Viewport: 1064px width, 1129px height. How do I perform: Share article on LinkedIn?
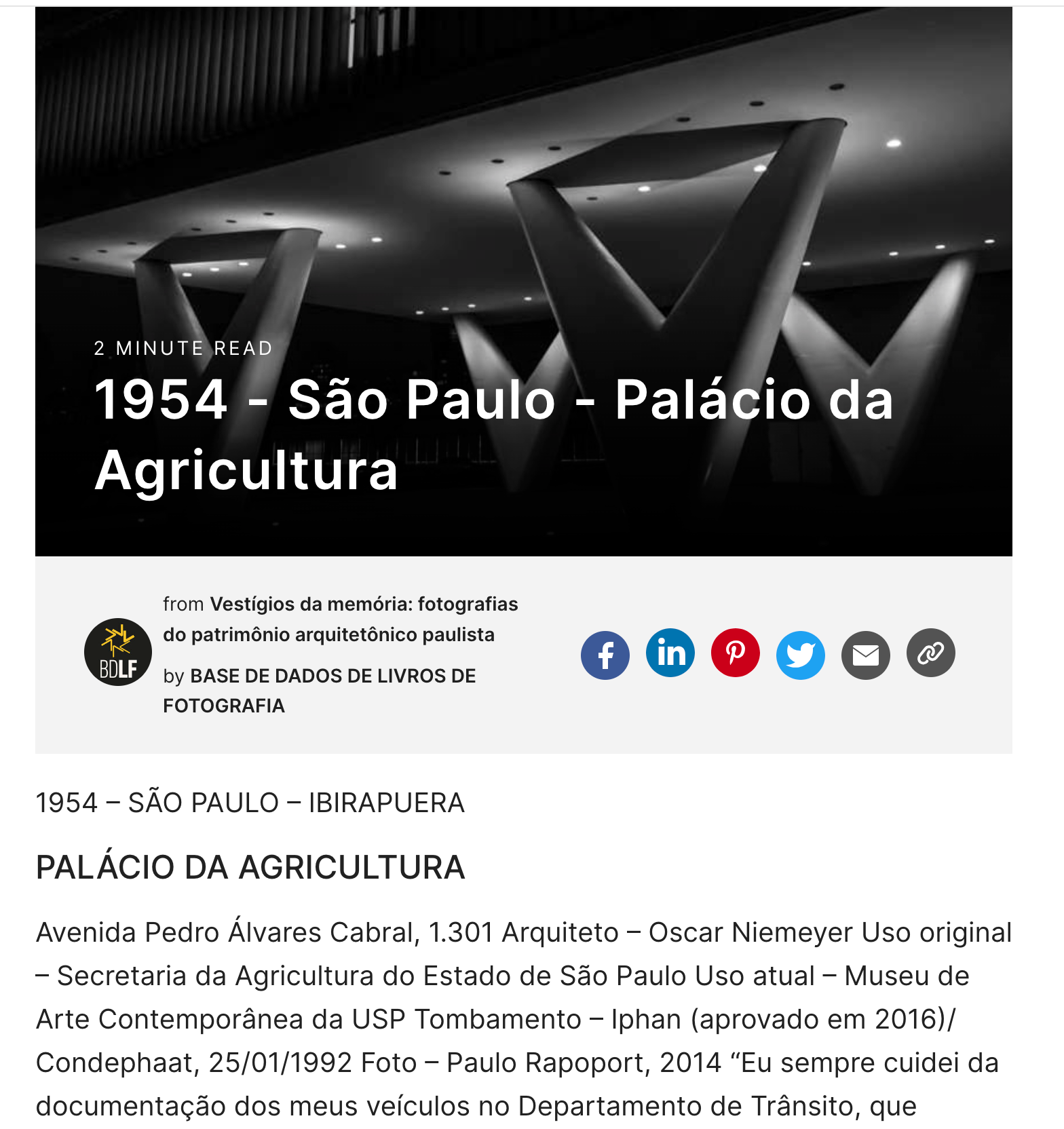coord(670,653)
